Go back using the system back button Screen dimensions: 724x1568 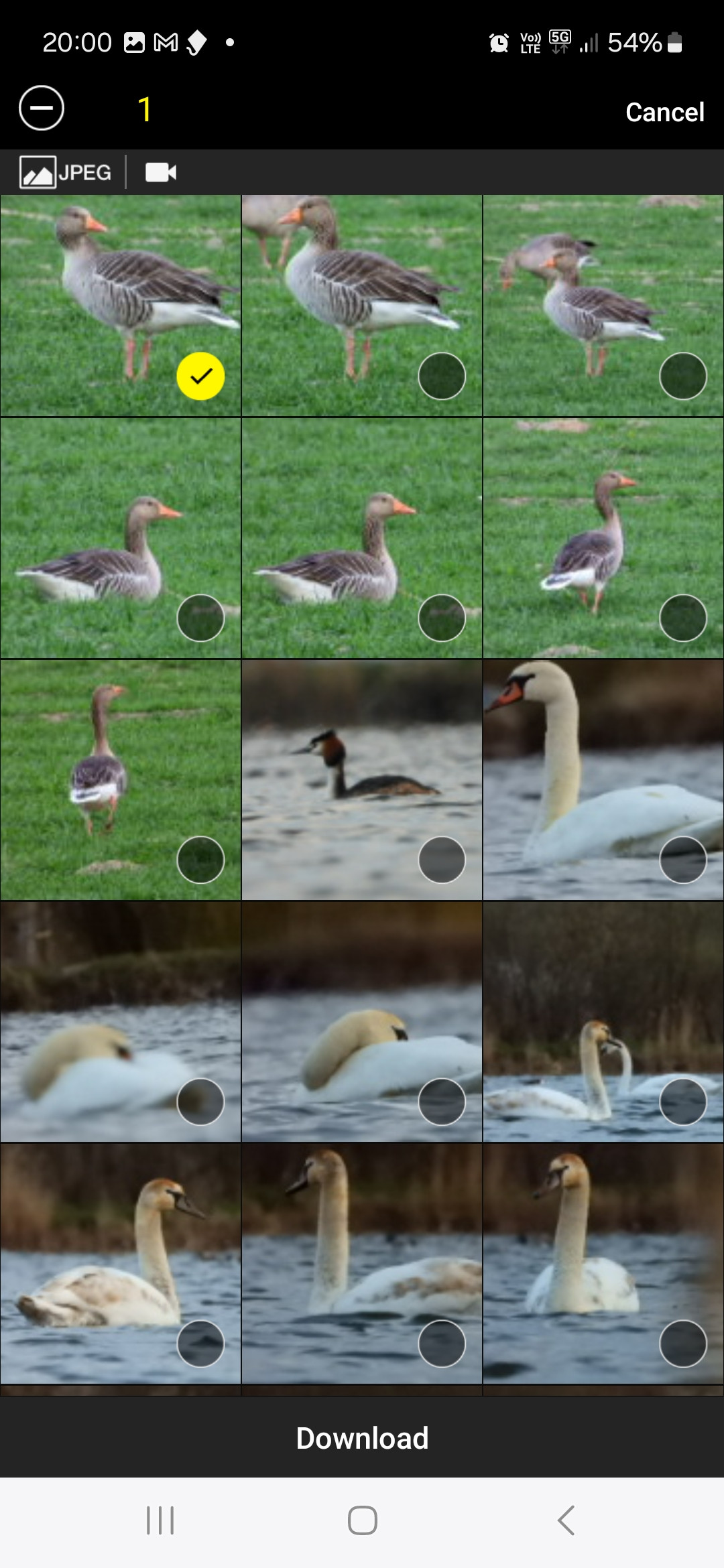coord(566,1520)
